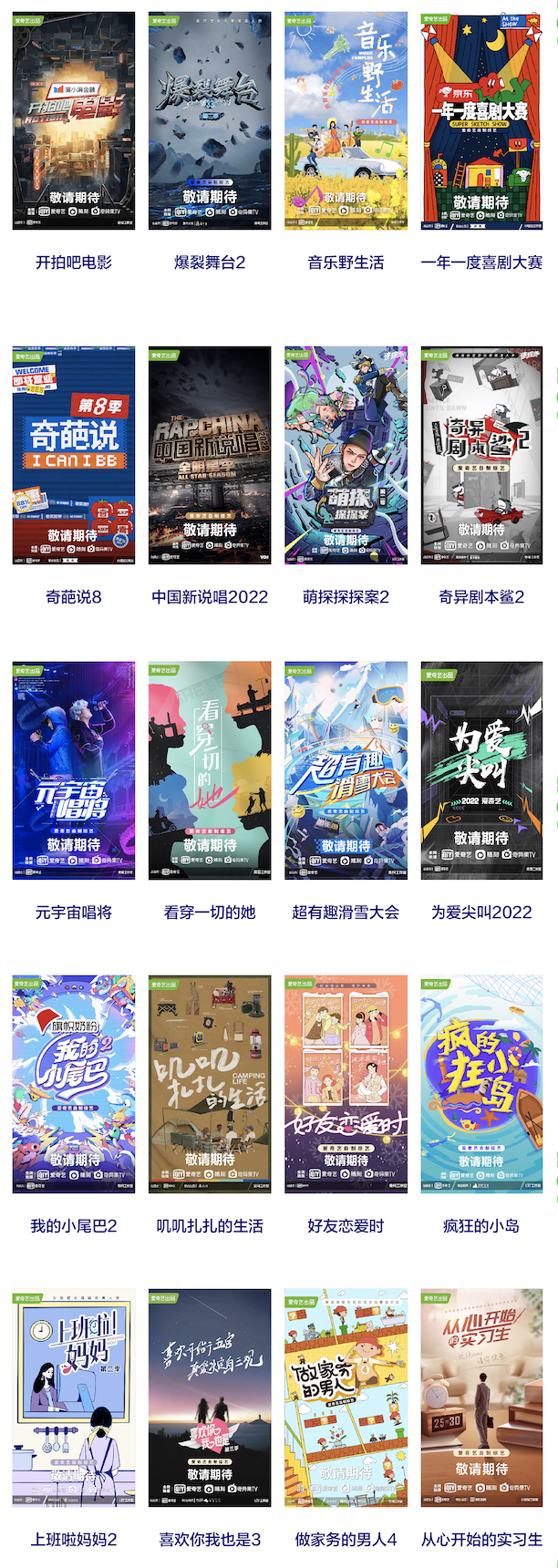This screenshot has height=1568, width=558.
Task: Tap the 上班啦妈妈2 poster
Action: [x=74, y=1398]
